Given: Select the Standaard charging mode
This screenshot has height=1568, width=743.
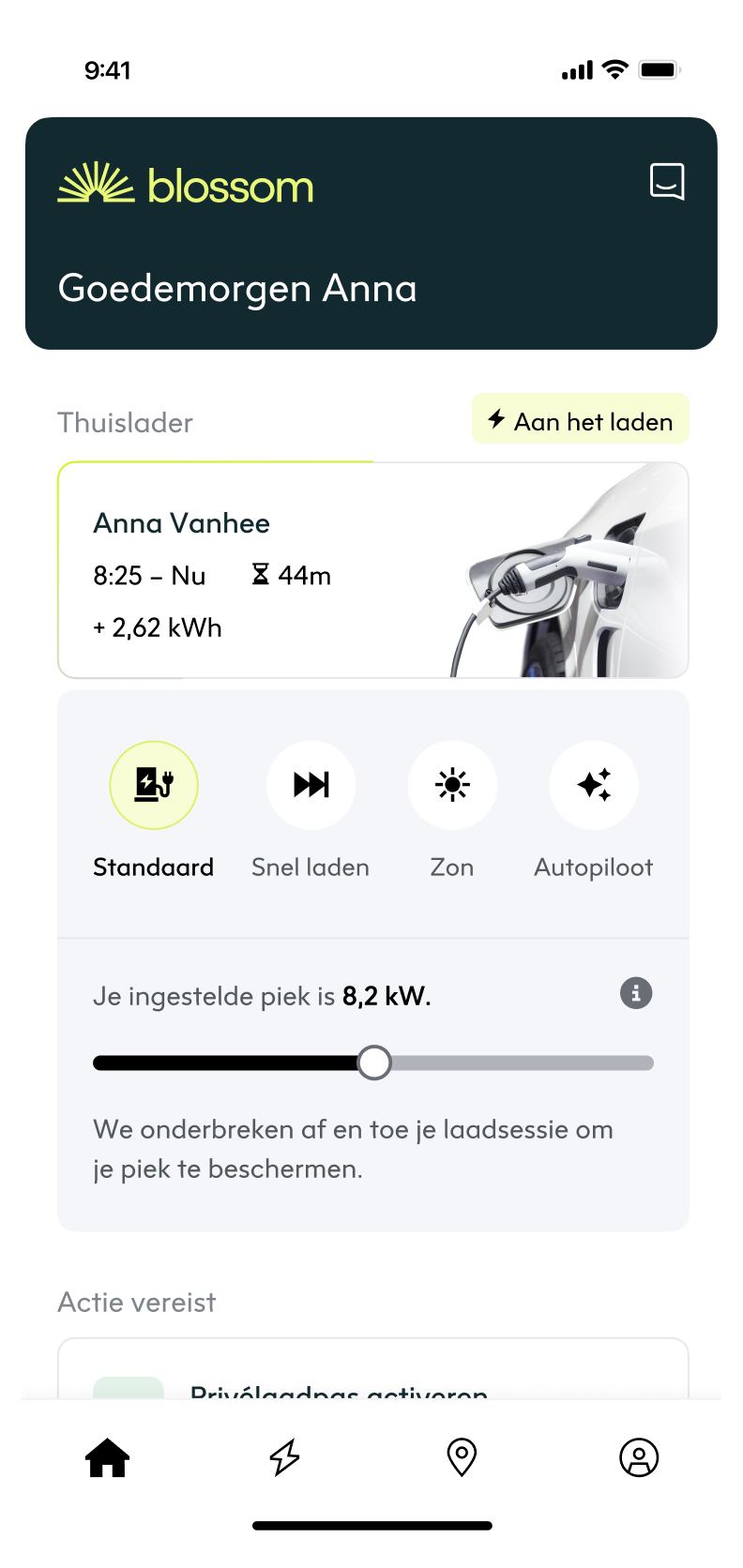Looking at the screenshot, I should (154, 785).
